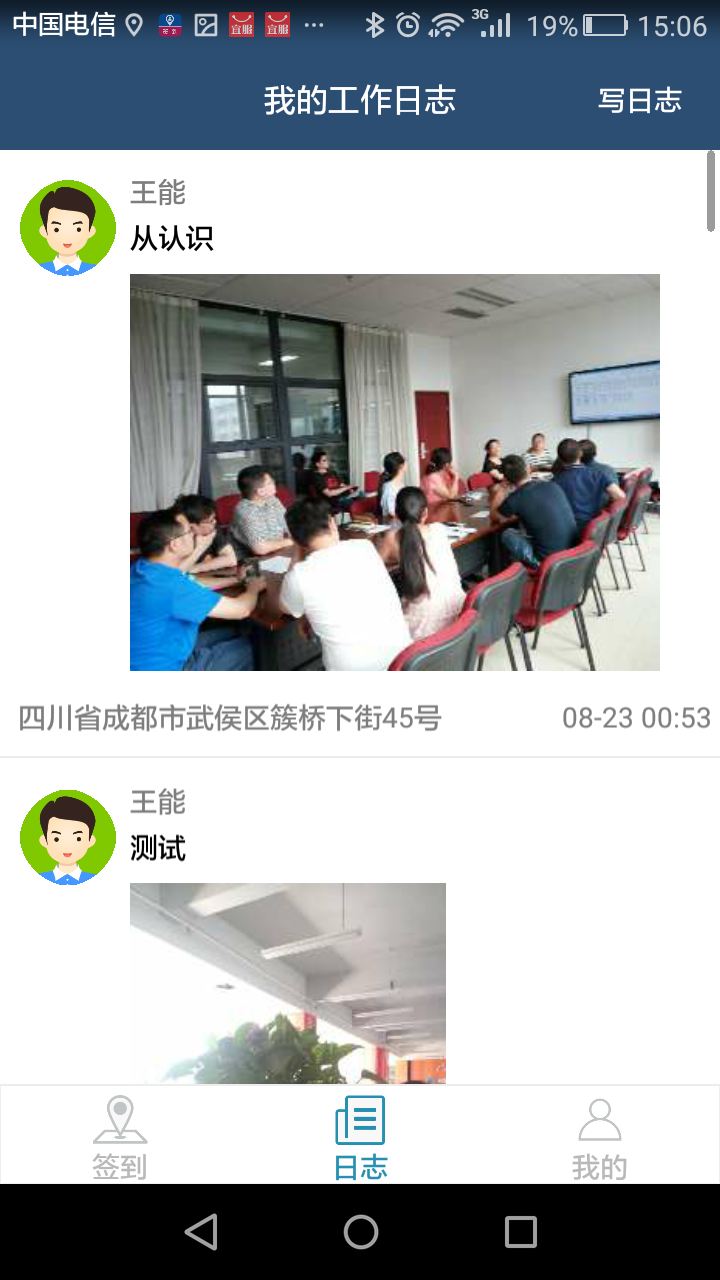View the photo in the 测试 log
720x1280 pixels.
click(x=287, y=983)
